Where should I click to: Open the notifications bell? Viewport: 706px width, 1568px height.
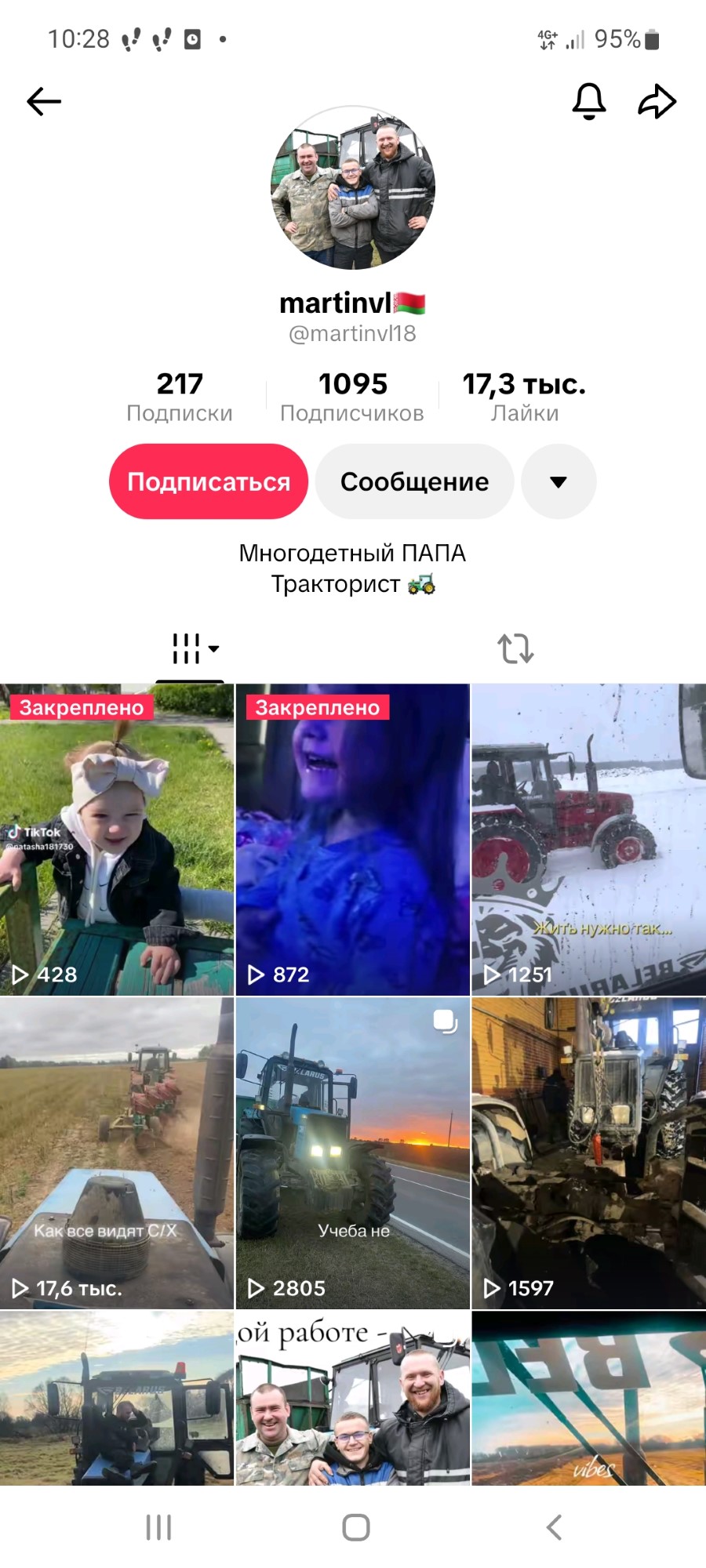(x=588, y=101)
